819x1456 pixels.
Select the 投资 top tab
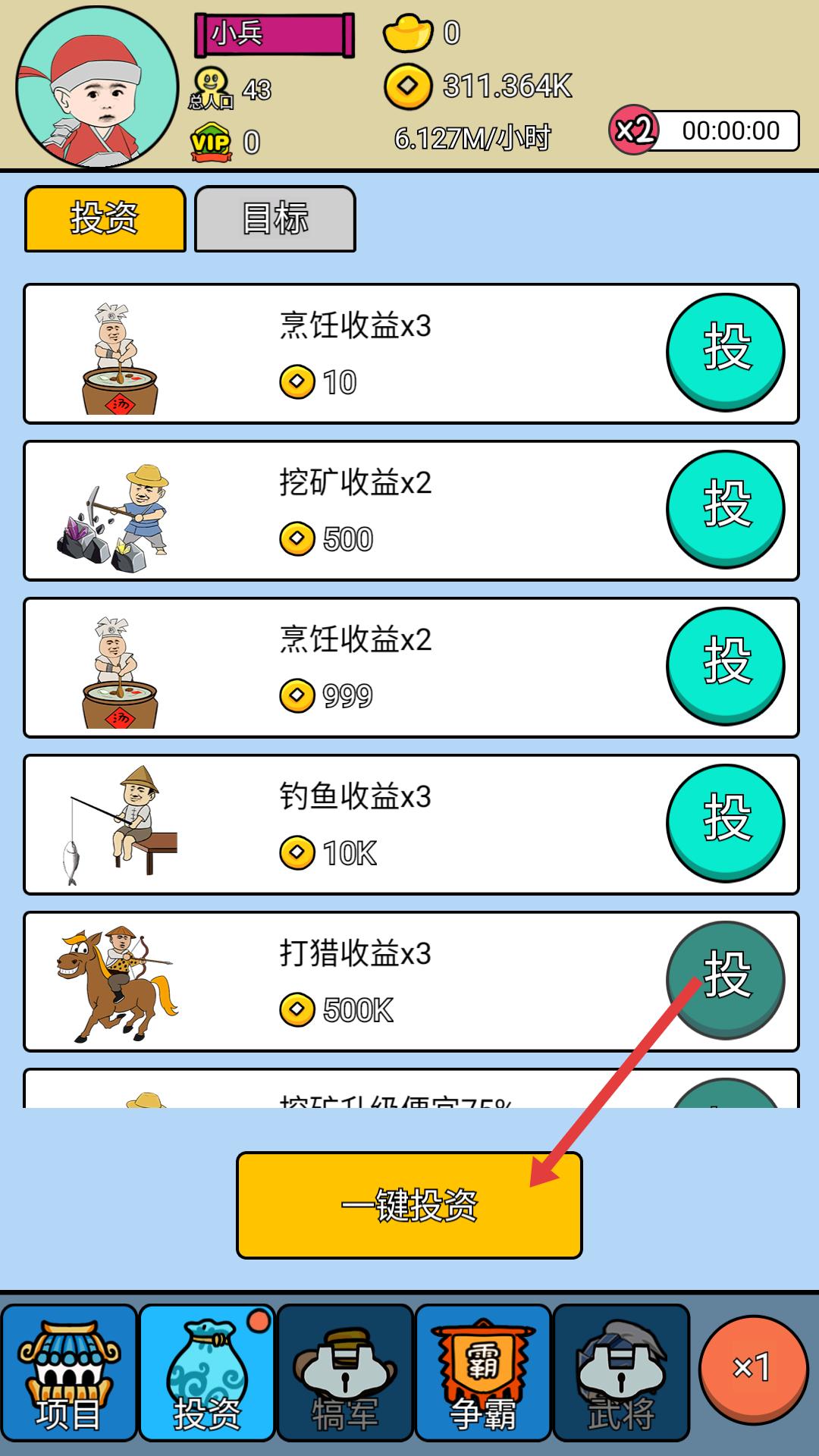(105, 218)
